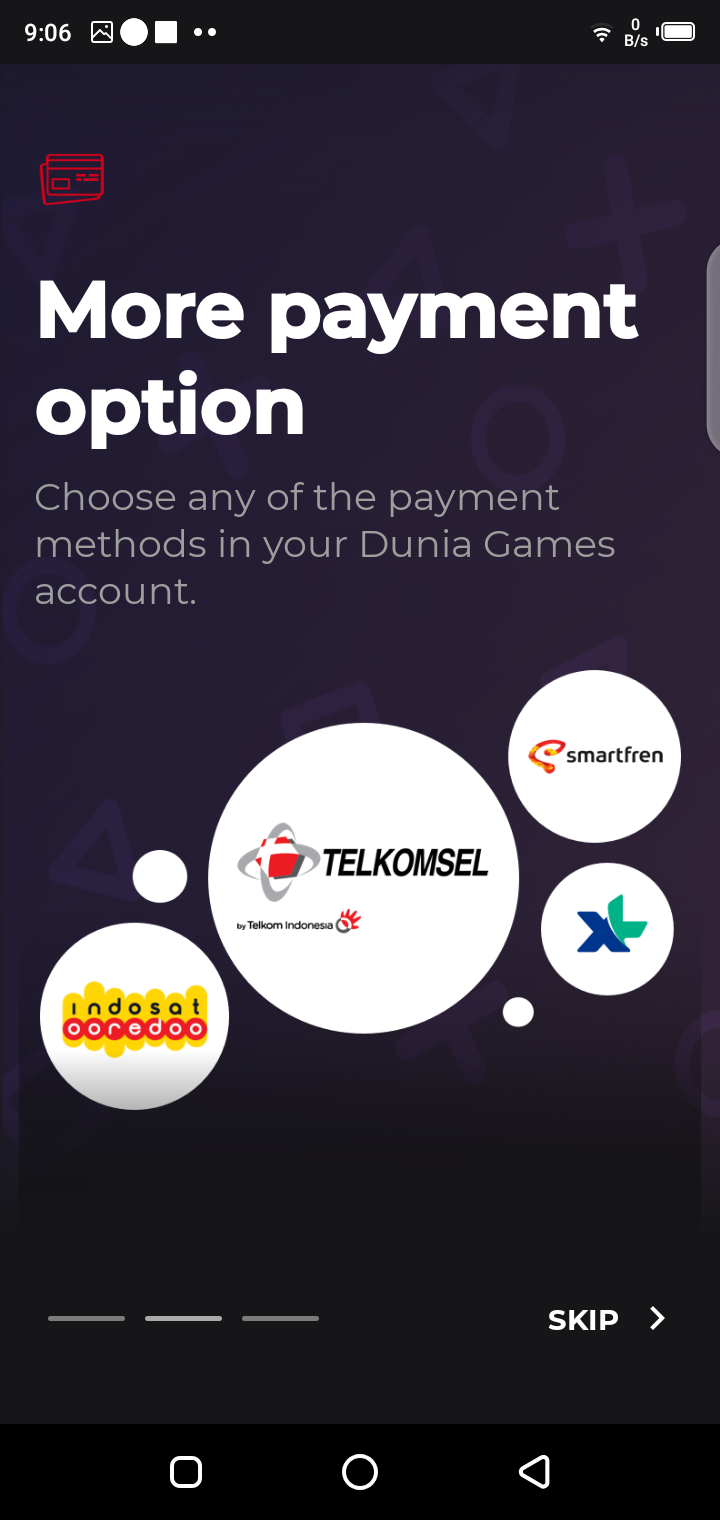
Task: Tap the next arrow beside SKIP
Action: point(657,1319)
